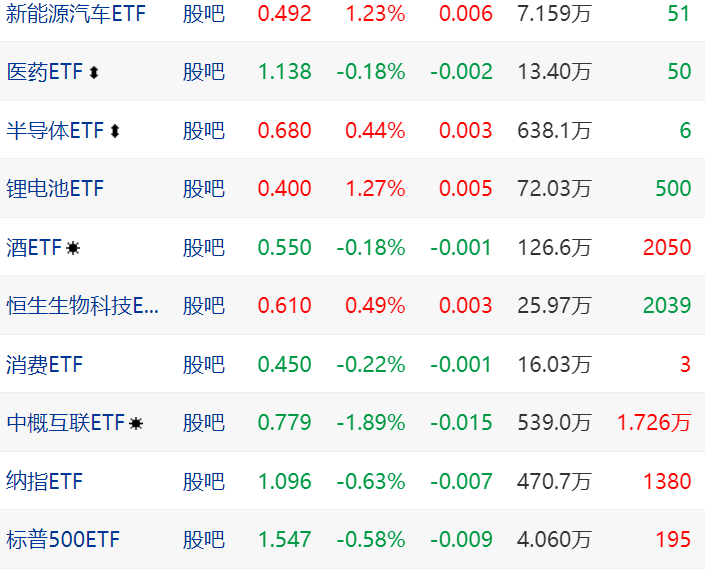Visit 股吧 forum for 标普500ETF
The image size is (705, 570).
pyautogui.click(x=204, y=540)
